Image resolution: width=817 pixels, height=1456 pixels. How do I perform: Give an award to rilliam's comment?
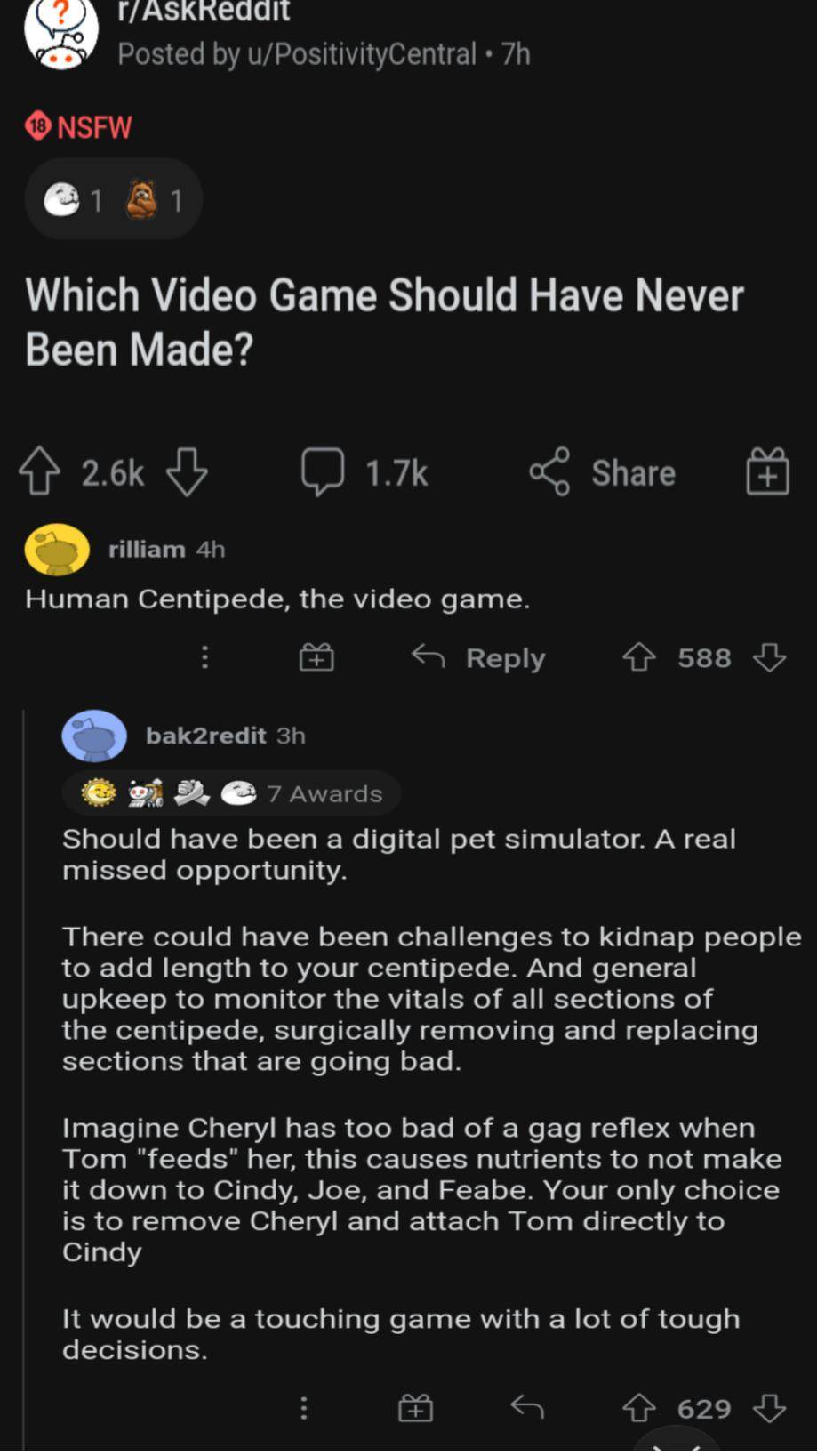316,657
